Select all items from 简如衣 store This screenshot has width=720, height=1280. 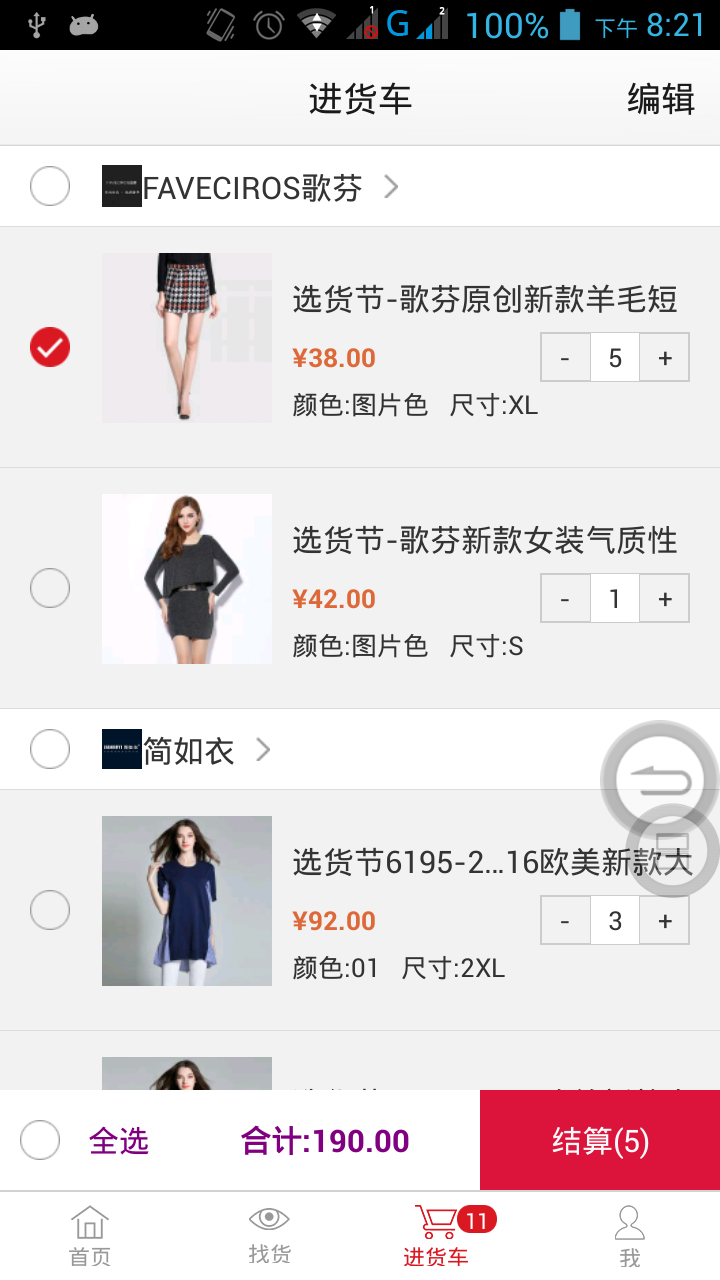click(x=50, y=749)
